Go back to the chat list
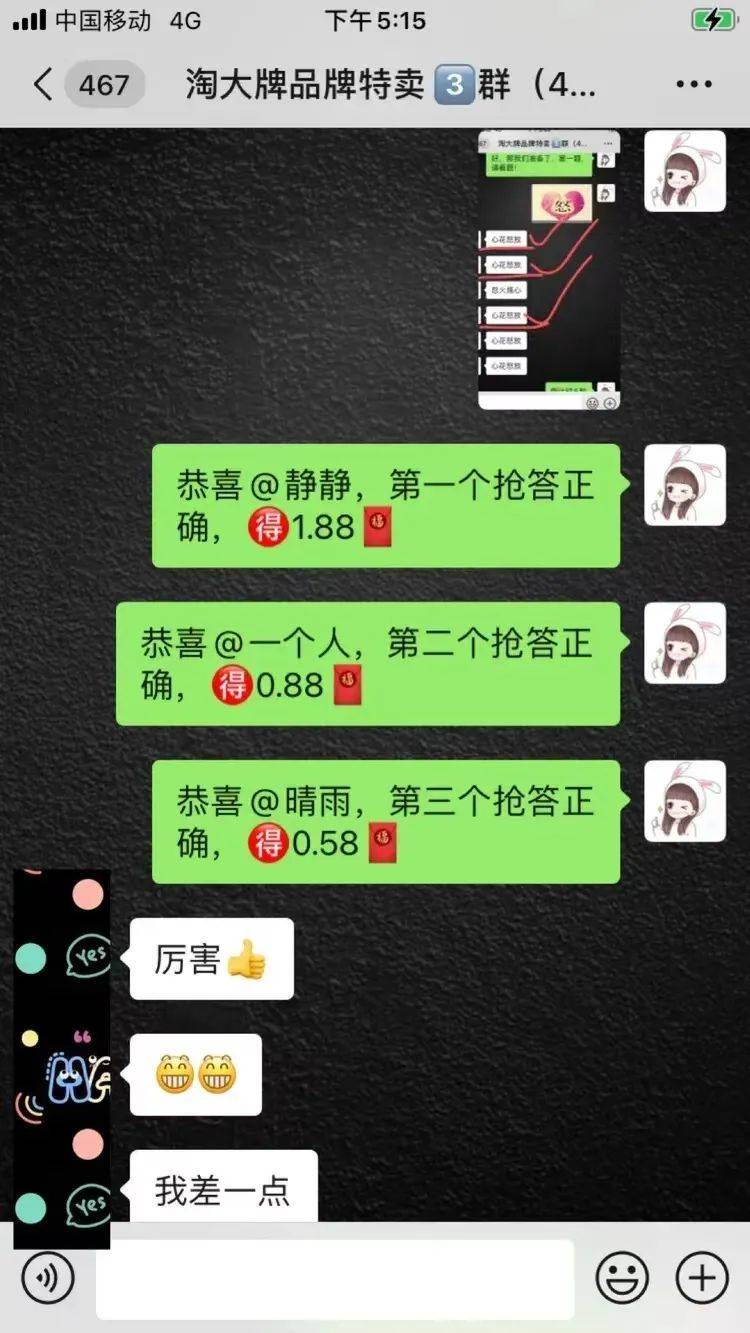The image size is (750, 1333). 42,85
